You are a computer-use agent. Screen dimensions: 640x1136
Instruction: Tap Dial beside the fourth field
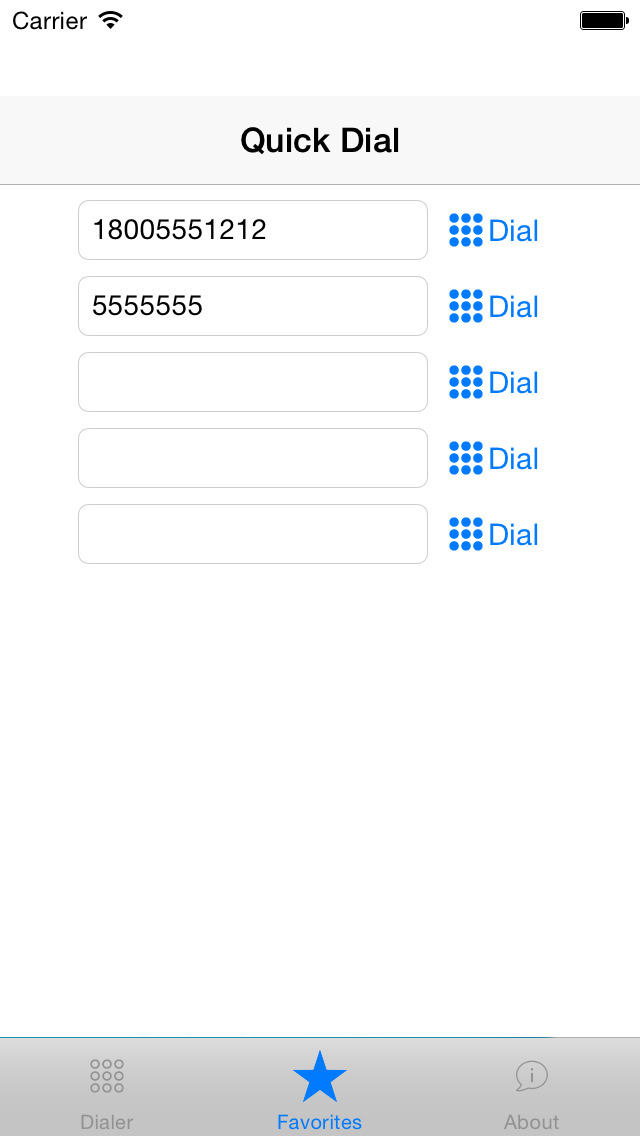494,459
